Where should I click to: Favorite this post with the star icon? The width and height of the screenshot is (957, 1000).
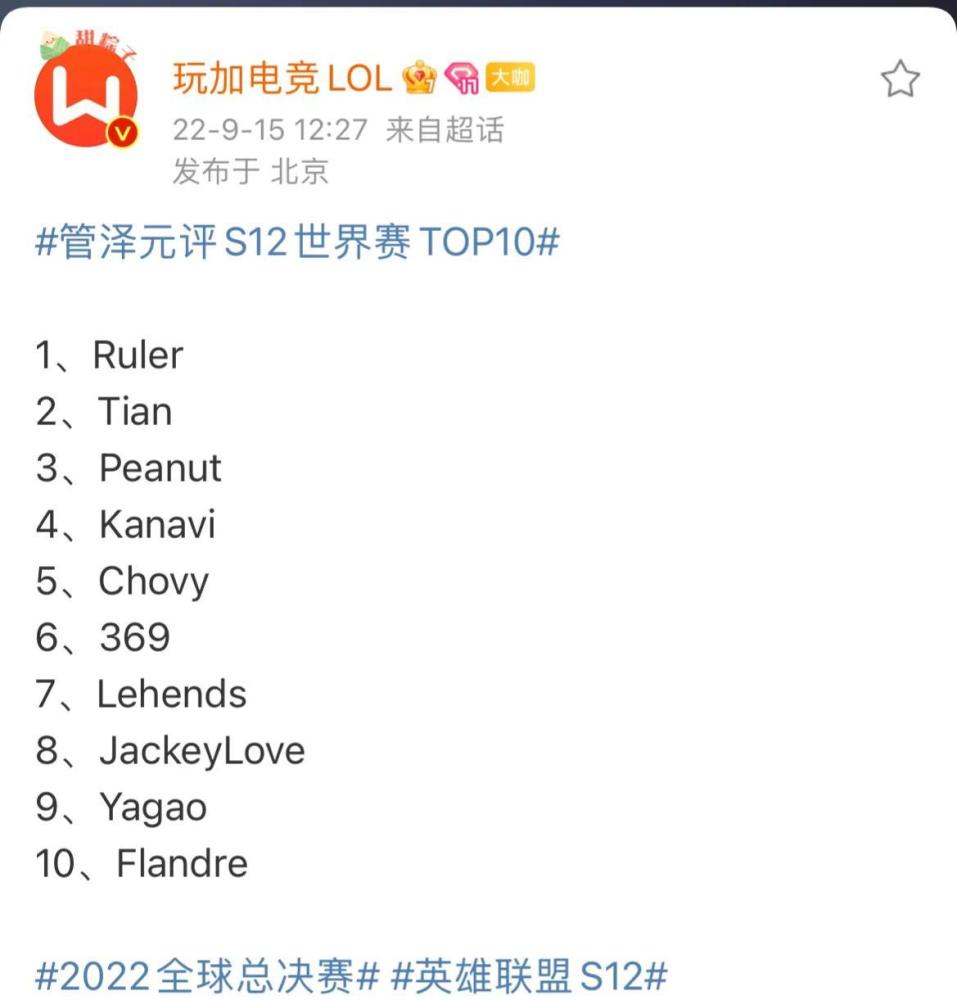900,79
